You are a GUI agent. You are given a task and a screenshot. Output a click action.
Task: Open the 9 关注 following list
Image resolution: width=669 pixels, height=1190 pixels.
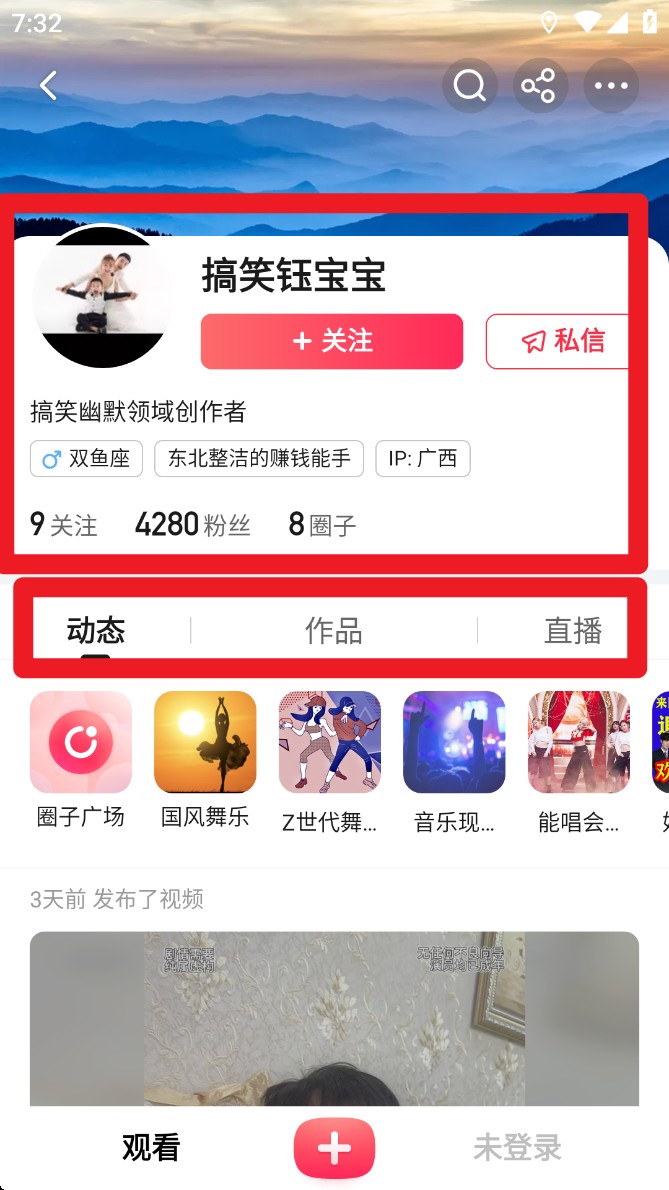(x=63, y=524)
